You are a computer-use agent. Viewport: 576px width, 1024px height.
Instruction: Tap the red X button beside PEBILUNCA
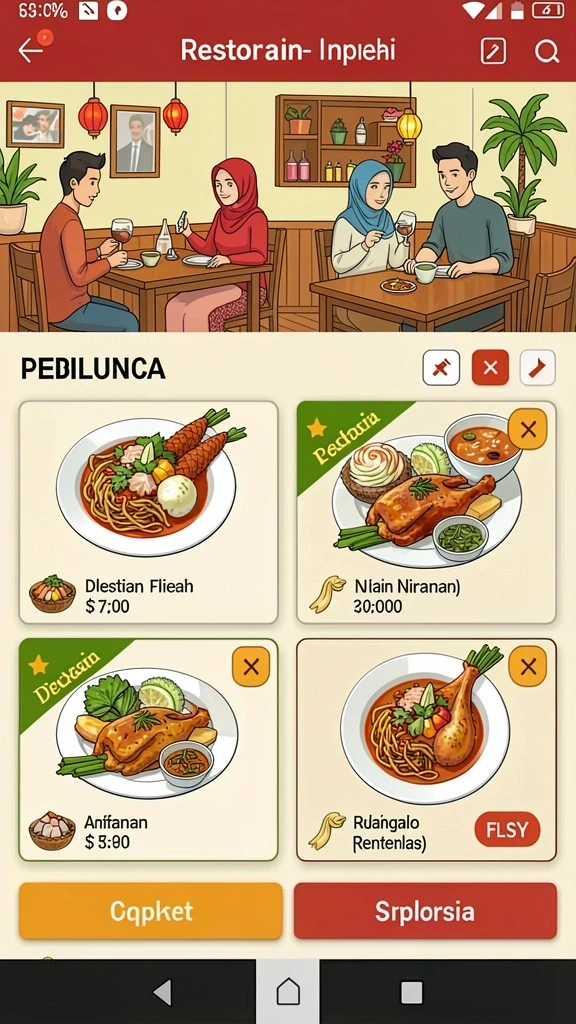click(x=490, y=368)
